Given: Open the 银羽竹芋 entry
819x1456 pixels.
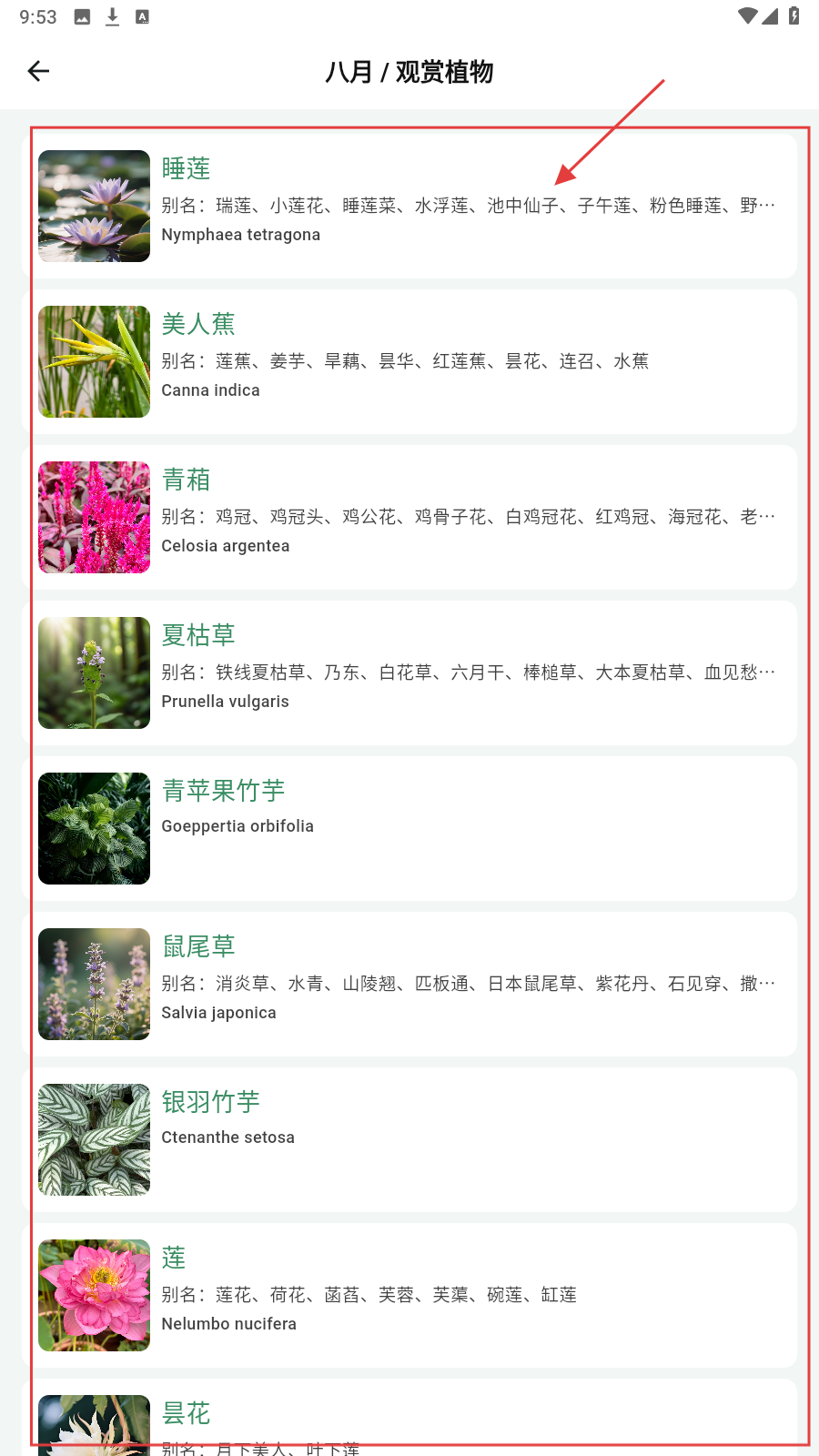Looking at the screenshot, I should [409, 1139].
